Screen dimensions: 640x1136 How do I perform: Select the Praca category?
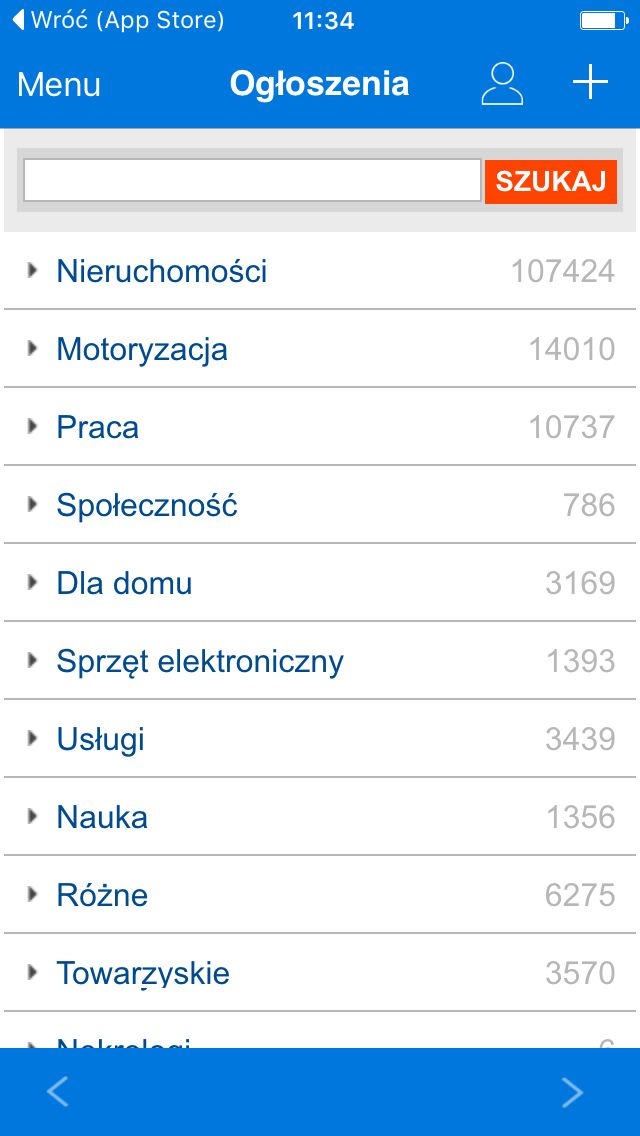coord(320,427)
